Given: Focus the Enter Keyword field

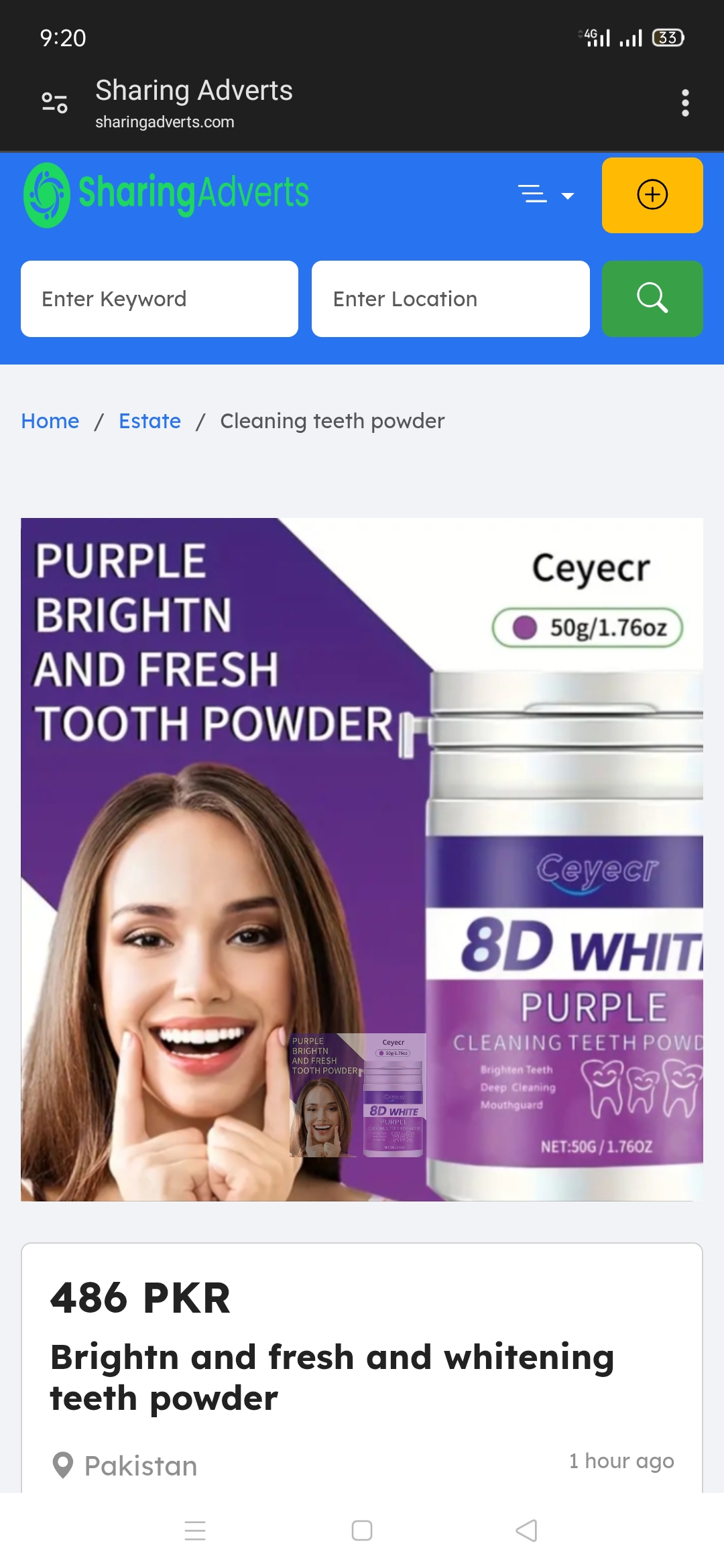Looking at the screenshot, I should click(x=160, y=299).
